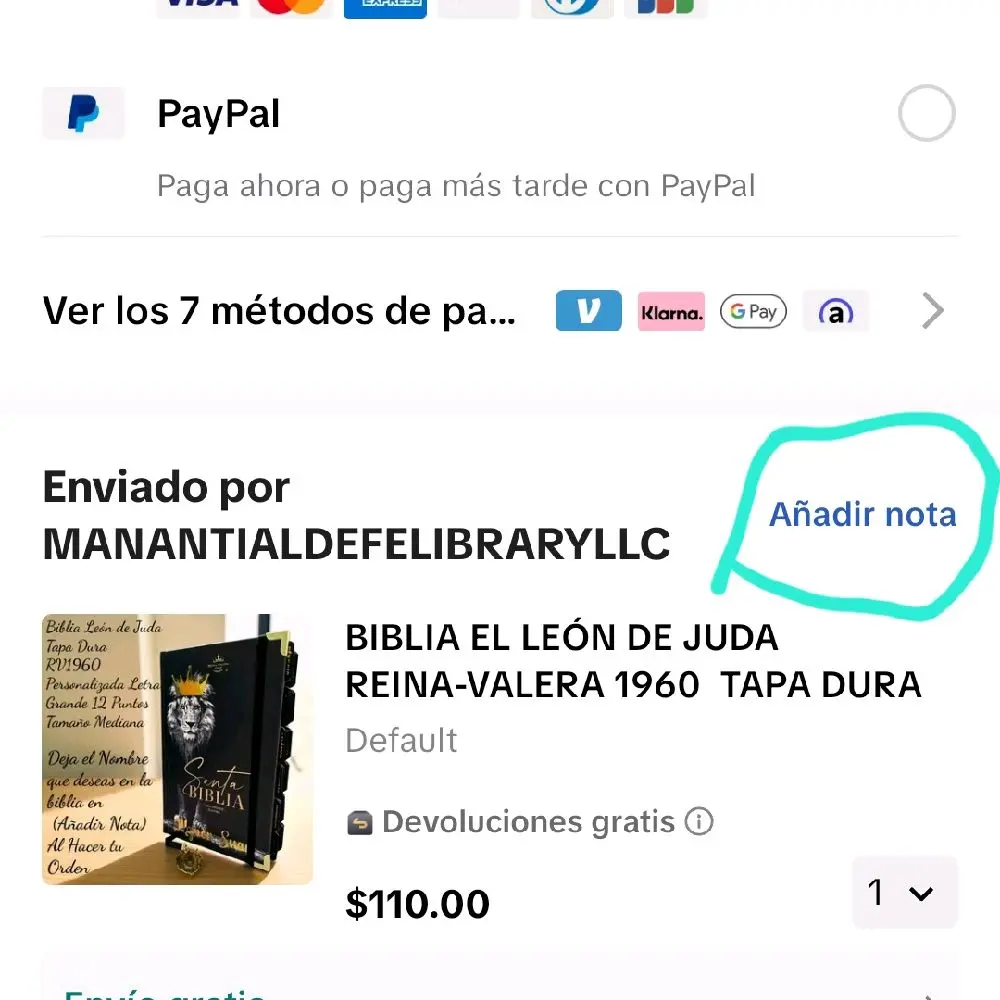The height and width of the screenshot is (1000, 1000).
Task: Open the Biblia El León de Juda product image
Action: [x=177, y=749]
